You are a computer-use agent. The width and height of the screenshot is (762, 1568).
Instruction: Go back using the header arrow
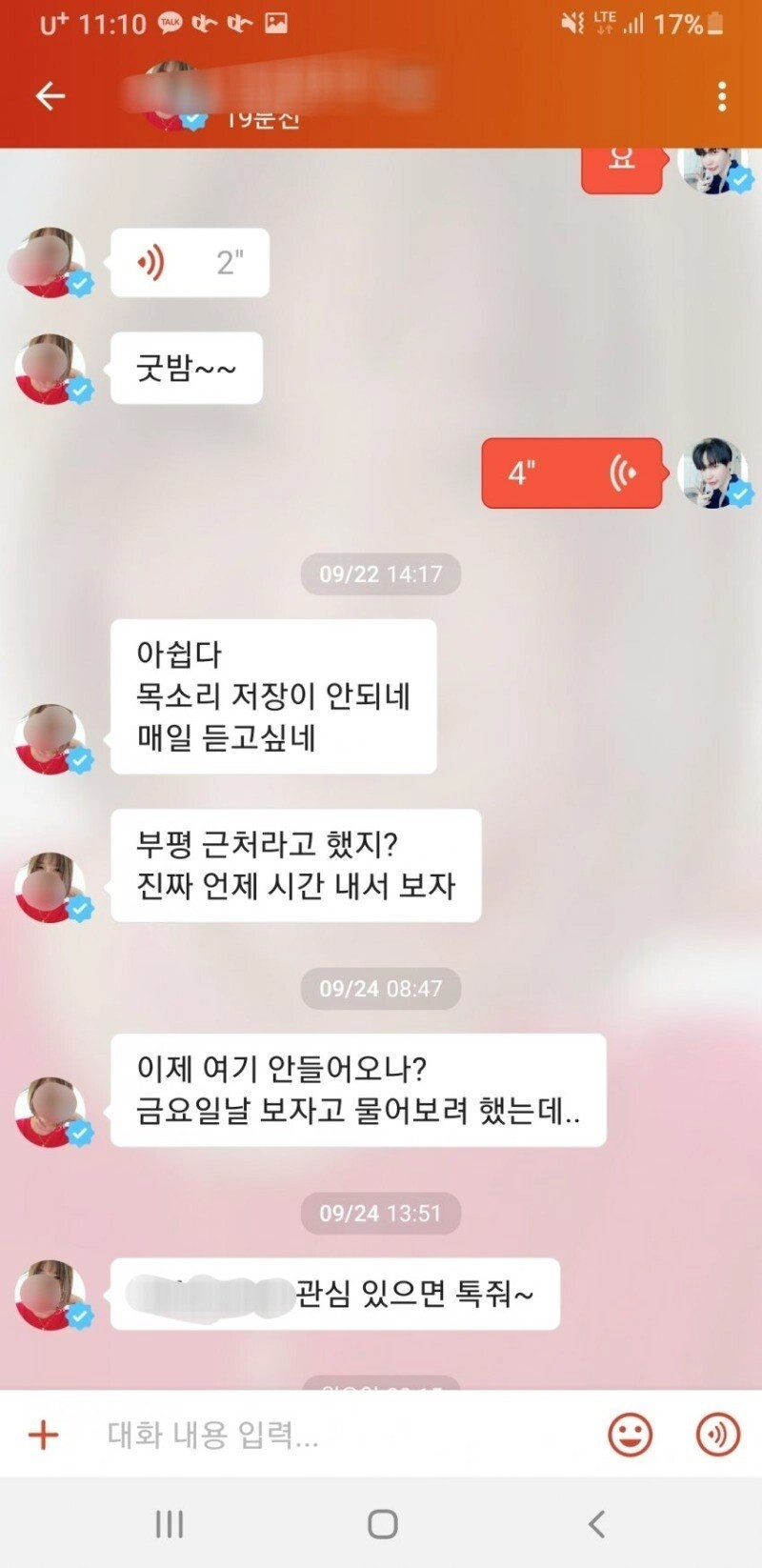pos(50,95)
